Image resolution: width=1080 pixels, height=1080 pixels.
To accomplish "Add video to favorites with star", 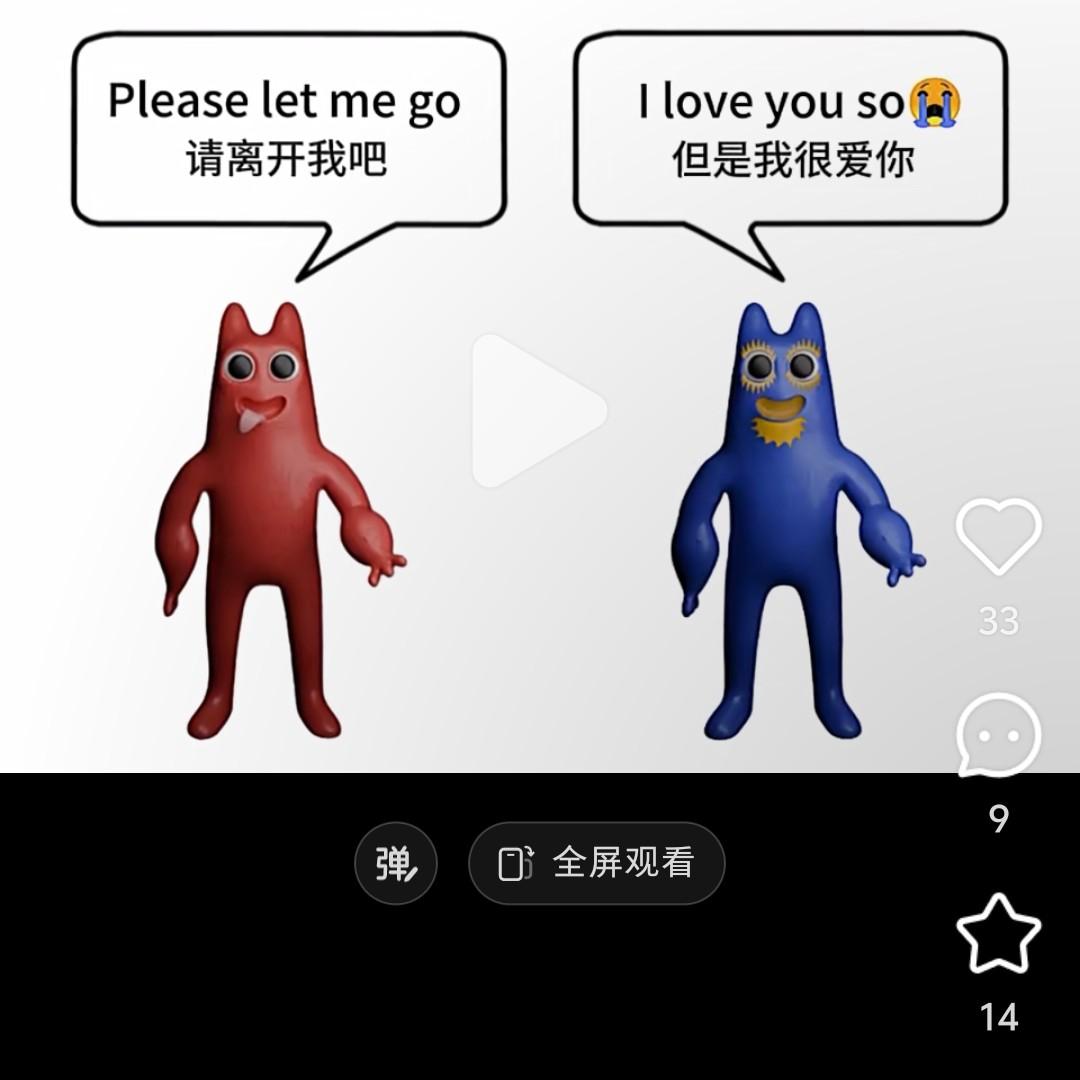I will pyautogui.click(x=998, y=934).
